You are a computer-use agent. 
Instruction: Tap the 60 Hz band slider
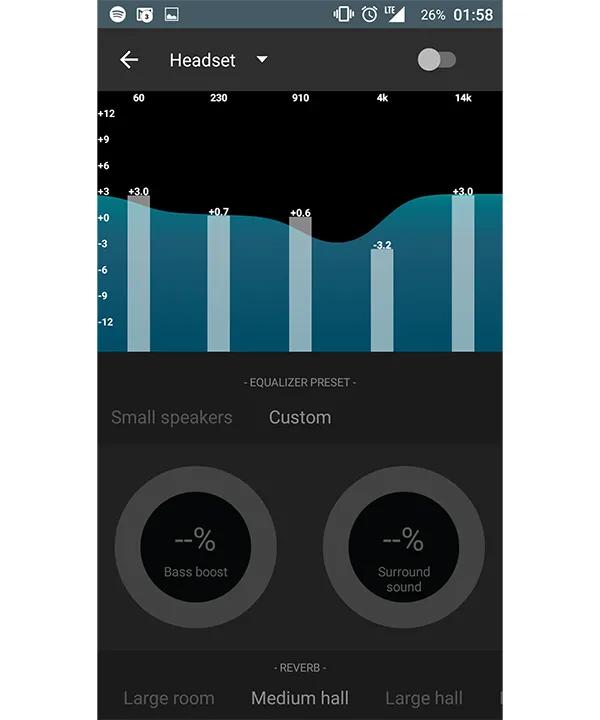tap(138, 272)
